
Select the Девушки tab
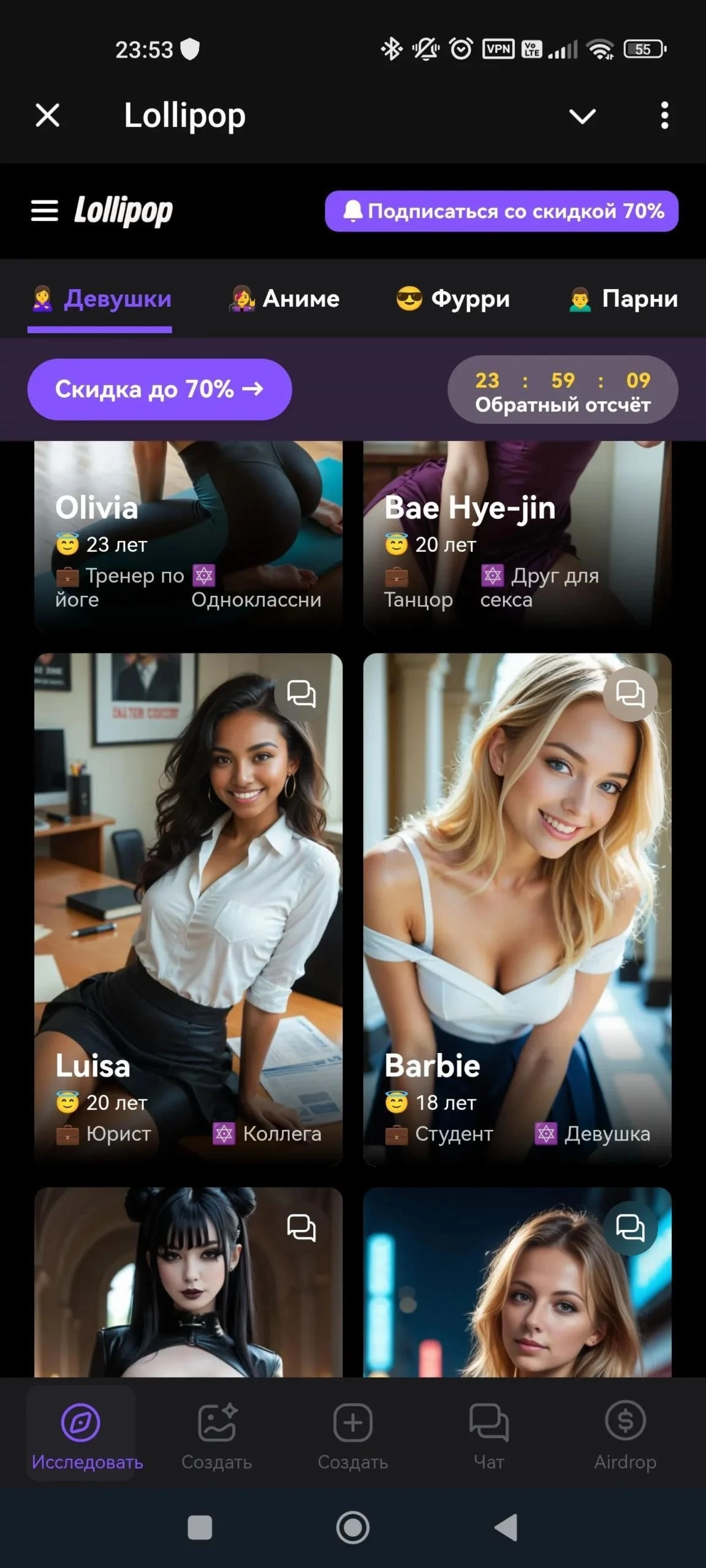[x=101, y=299]
